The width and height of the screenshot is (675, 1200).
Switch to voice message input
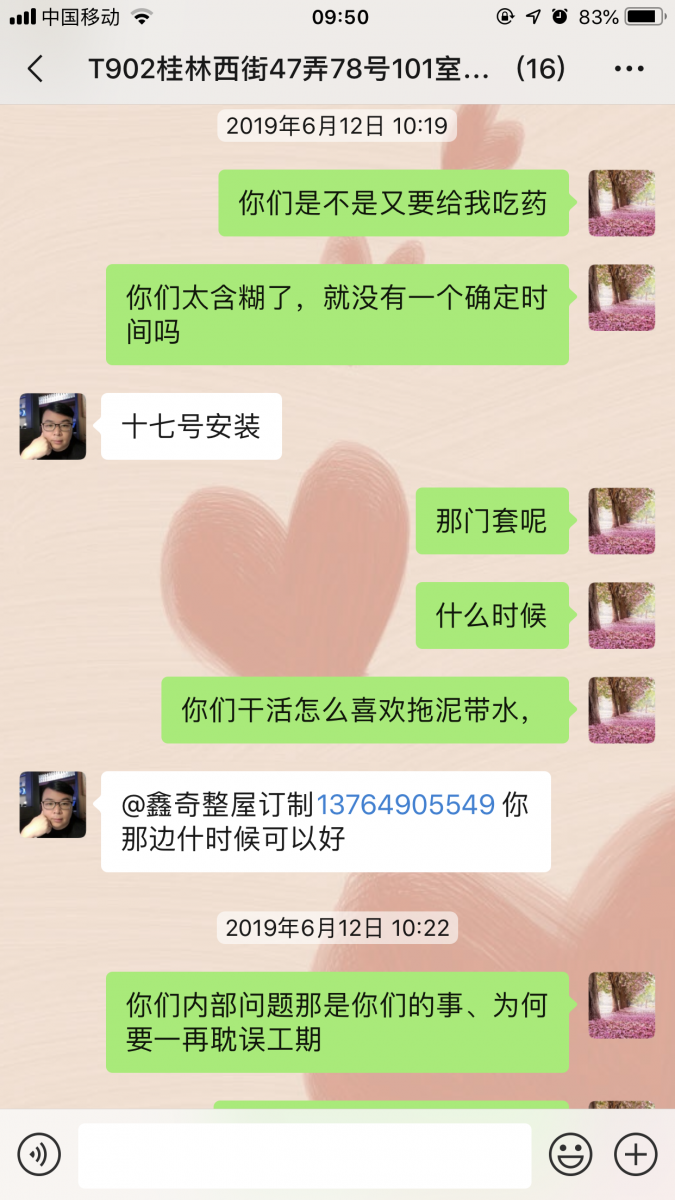tap(39, 1155)
